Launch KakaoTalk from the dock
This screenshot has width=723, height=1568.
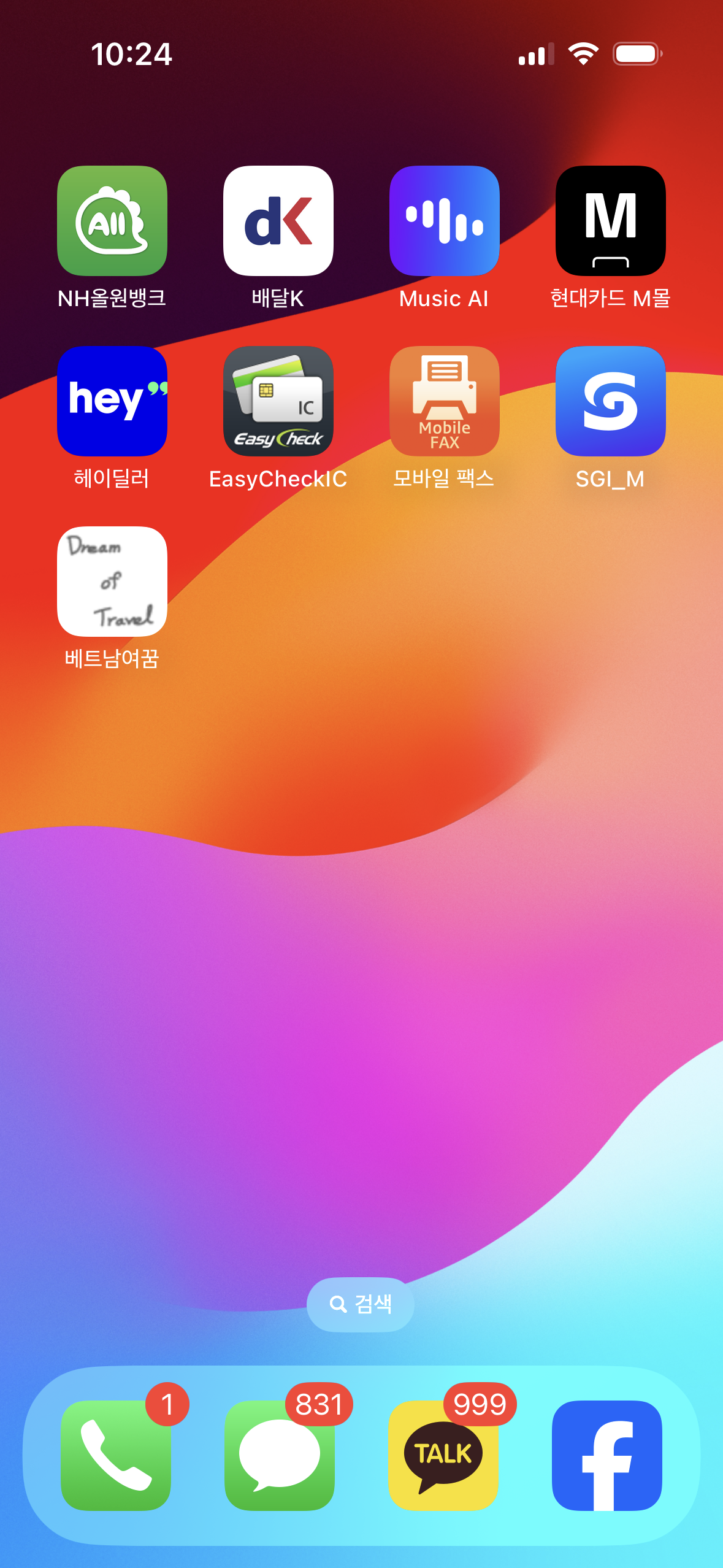coord(443,1455)
